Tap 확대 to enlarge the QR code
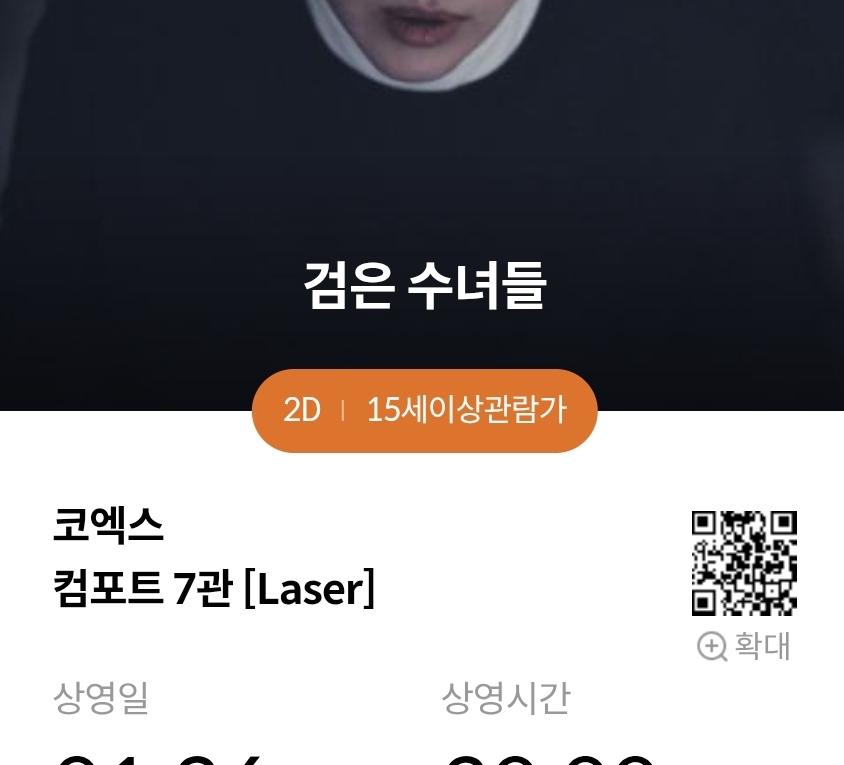 [744, 646]
